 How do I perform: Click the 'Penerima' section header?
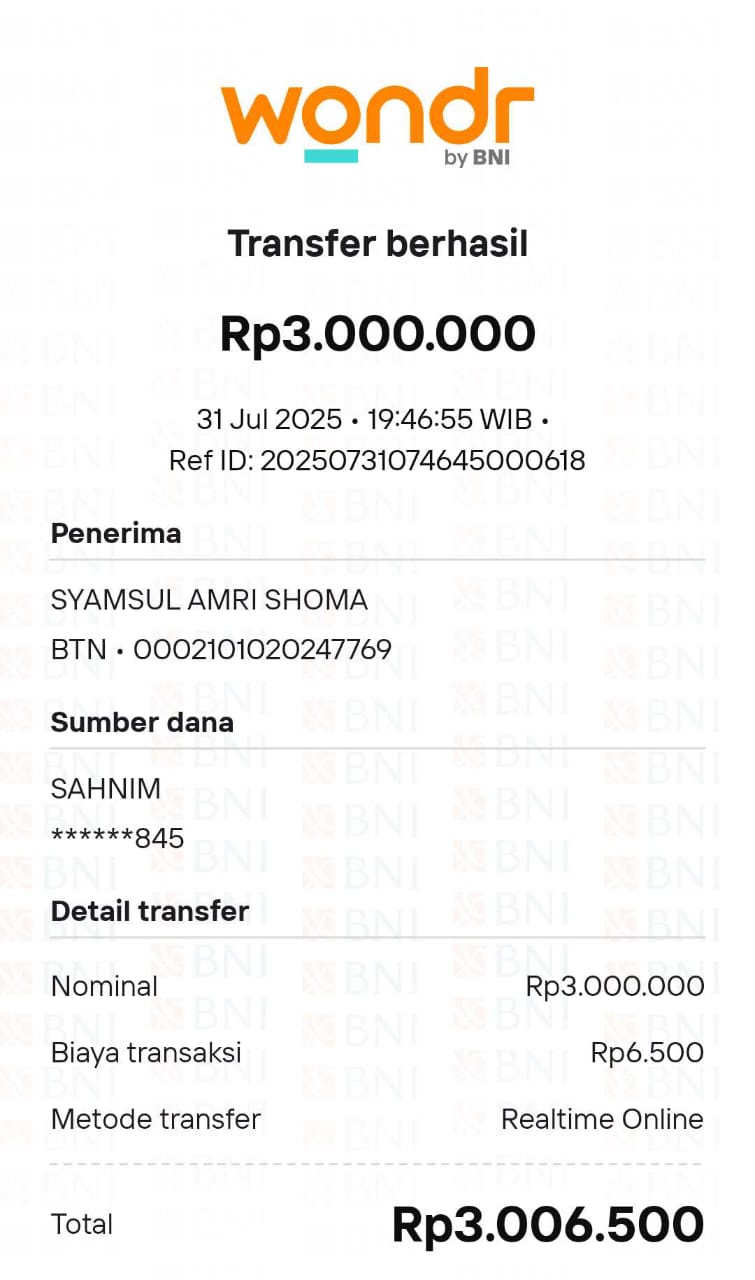click(115, 534)
